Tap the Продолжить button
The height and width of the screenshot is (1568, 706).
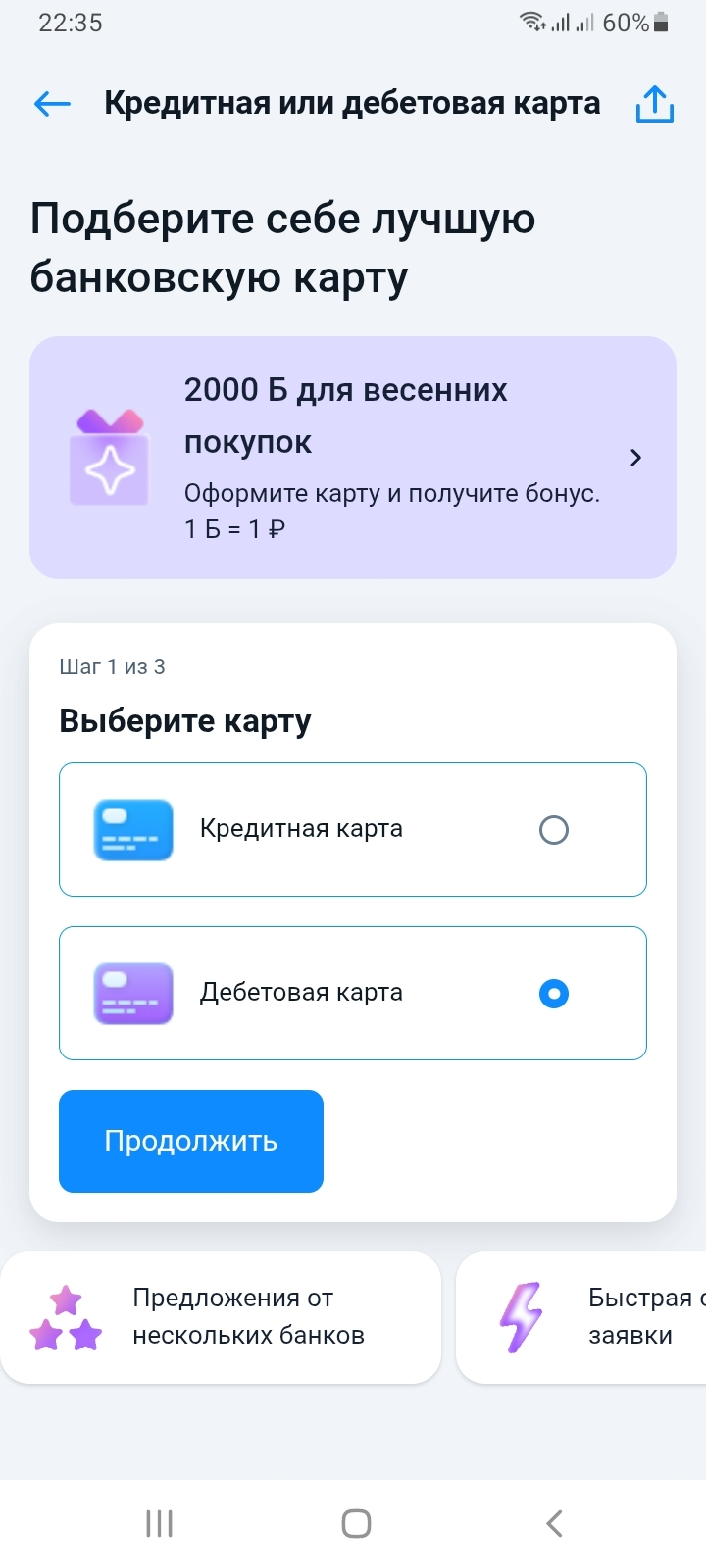[191, 1141]
